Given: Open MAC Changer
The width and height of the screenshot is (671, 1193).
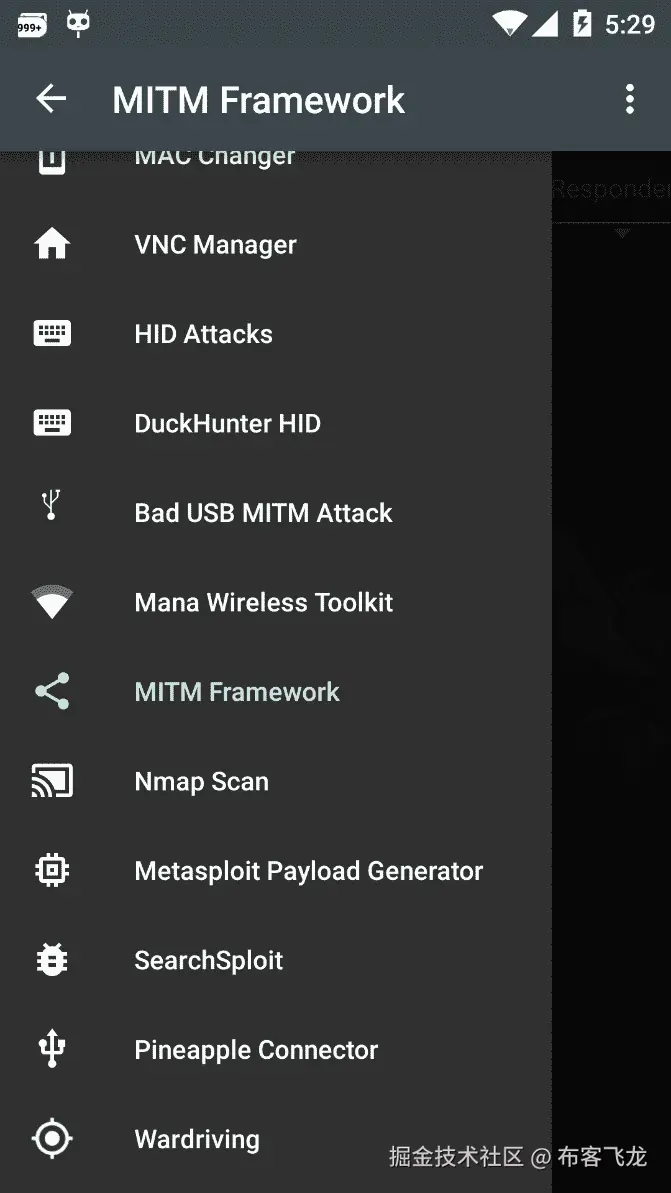Looking at the screenshot, I should (214, 161).
